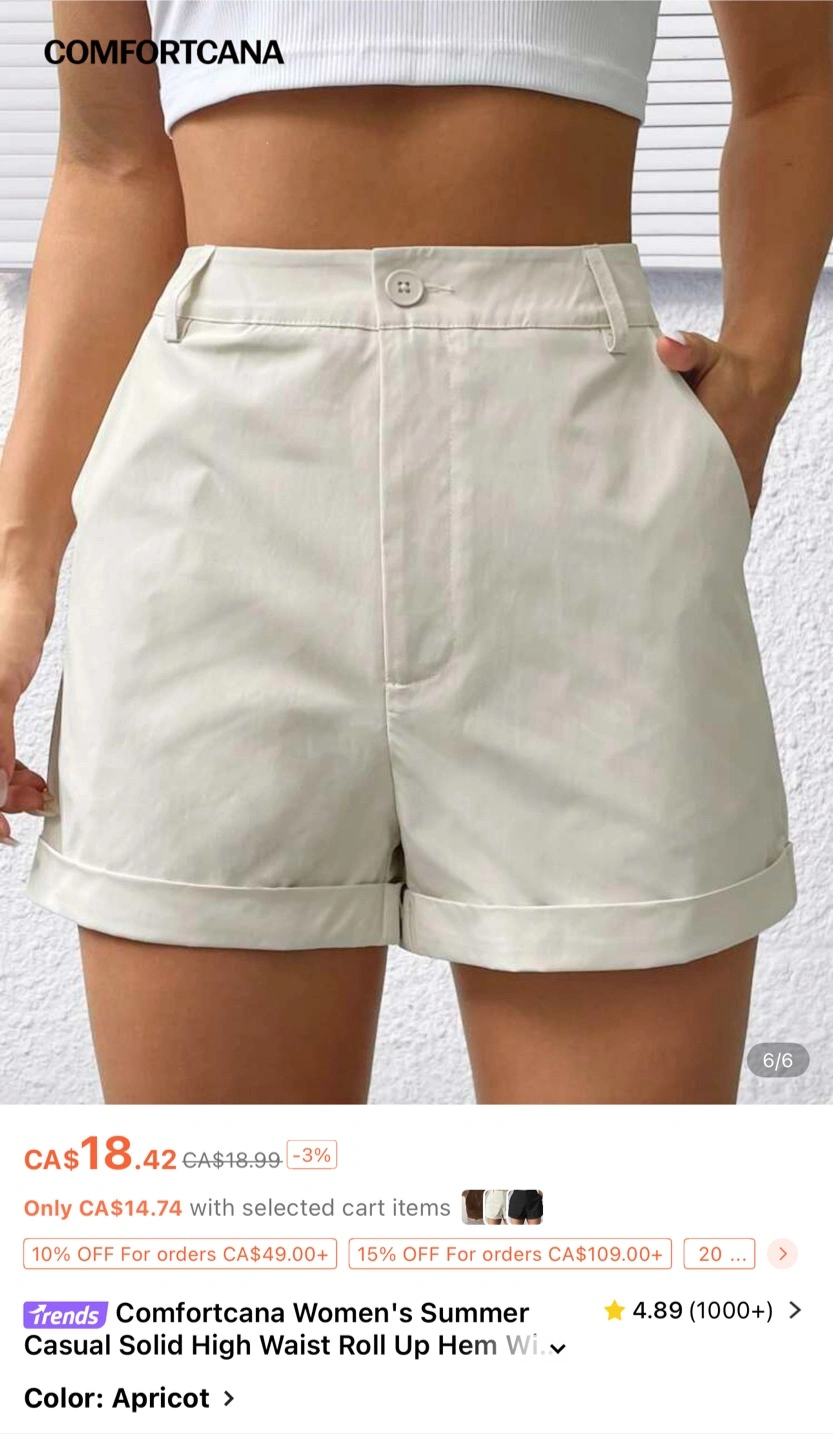Open the Apricot shorts product photo
The height and width of the screenshot is (1440, 833).
pyautogui.click(x=416, y=552)
